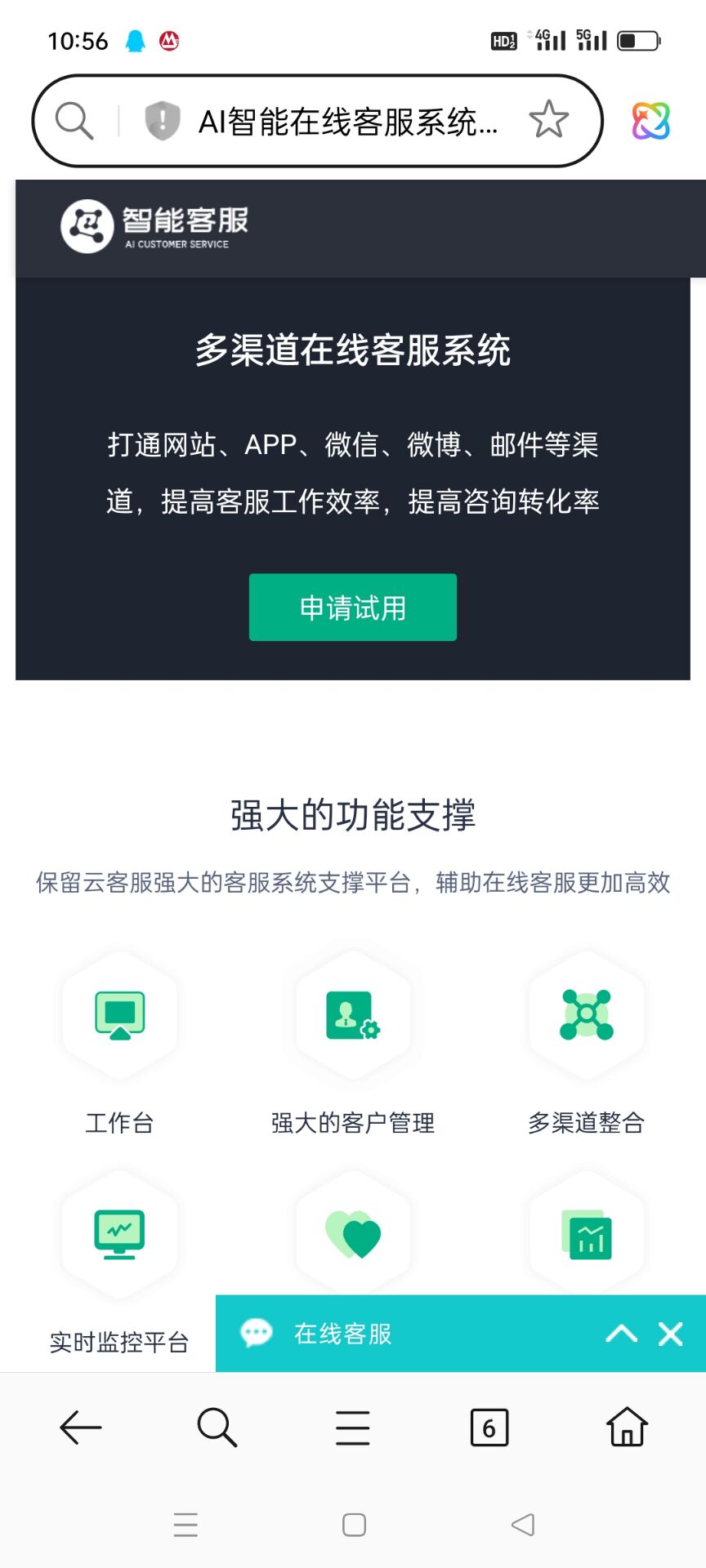Tap the search magnifier in bottom toolbar
The width and height of the screenshot is (706, 1568).
(216, 1427)
